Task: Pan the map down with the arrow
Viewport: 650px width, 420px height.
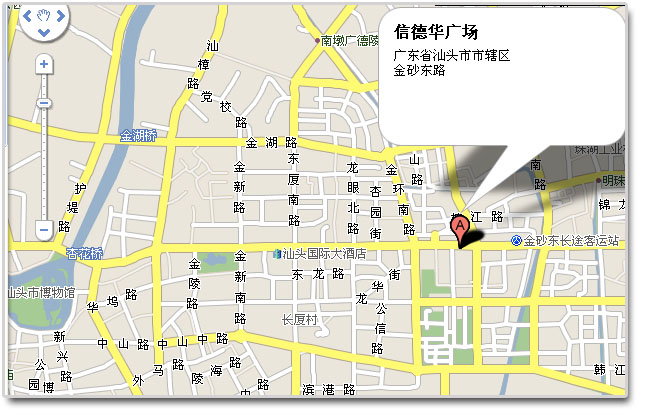Action: [44, 31]
